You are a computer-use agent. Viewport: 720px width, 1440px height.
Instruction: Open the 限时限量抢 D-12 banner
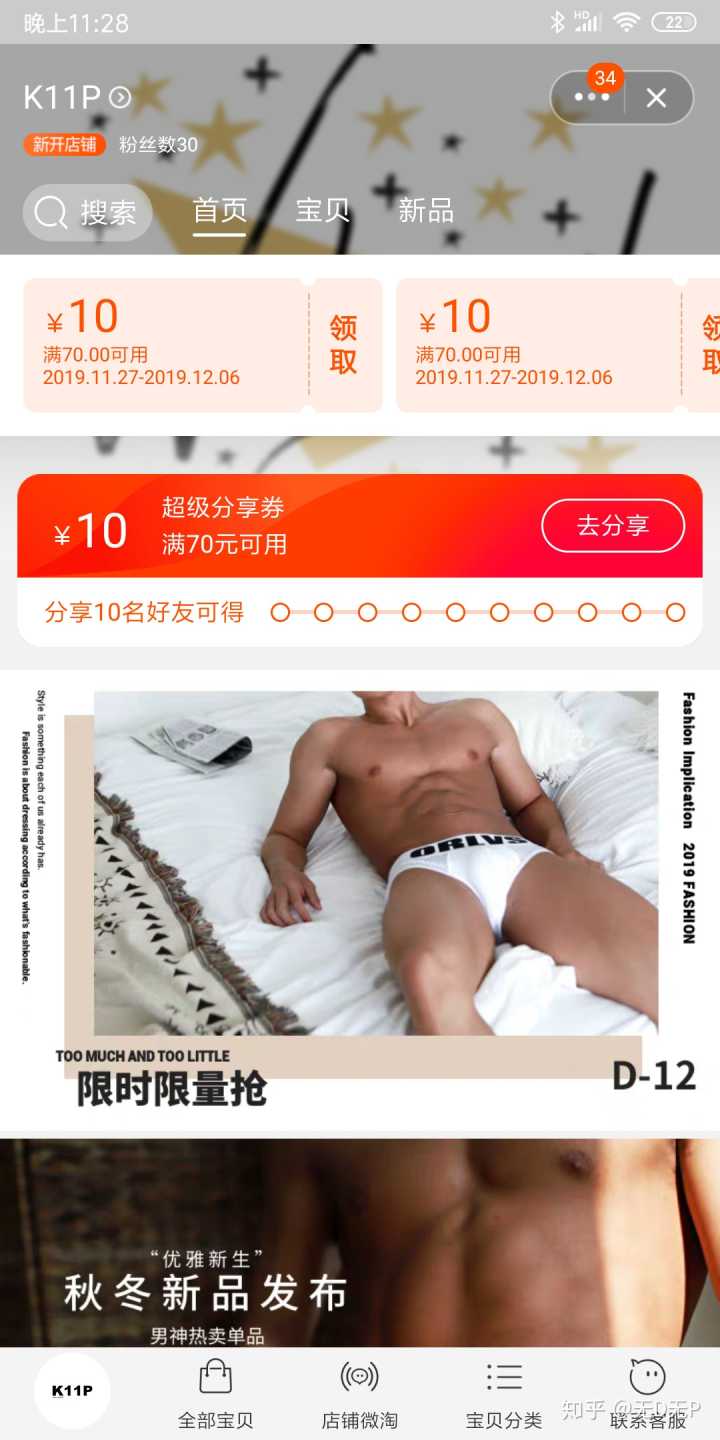coord(360,900)
